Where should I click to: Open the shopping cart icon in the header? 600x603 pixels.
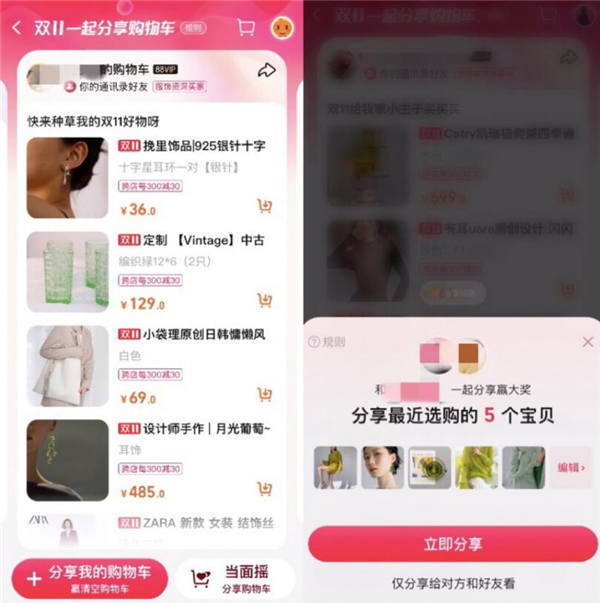coord(246,28)
